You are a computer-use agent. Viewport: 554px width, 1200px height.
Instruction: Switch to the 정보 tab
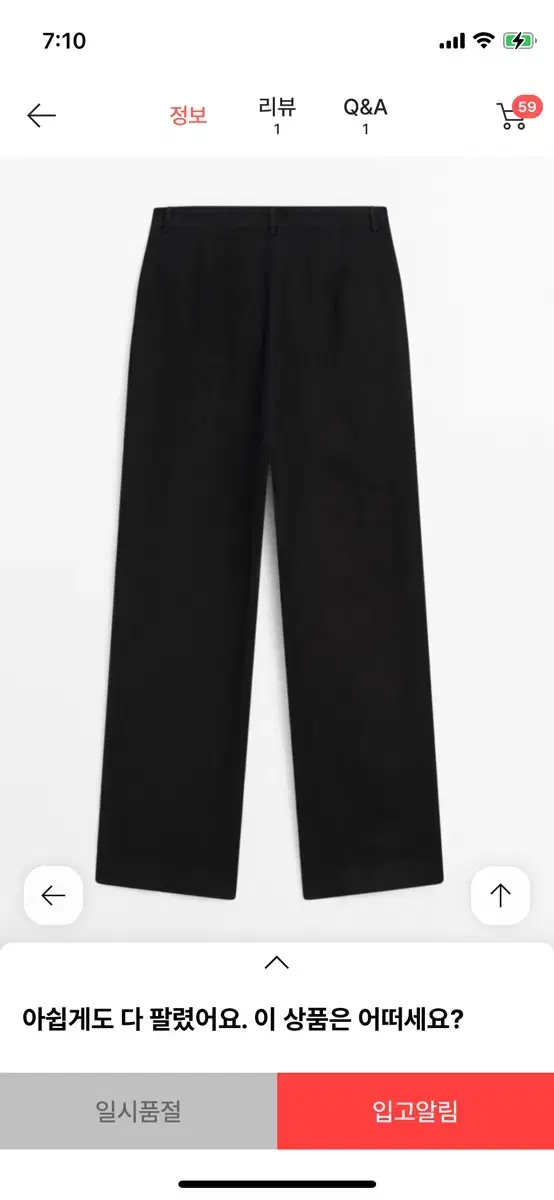[188, 115]
